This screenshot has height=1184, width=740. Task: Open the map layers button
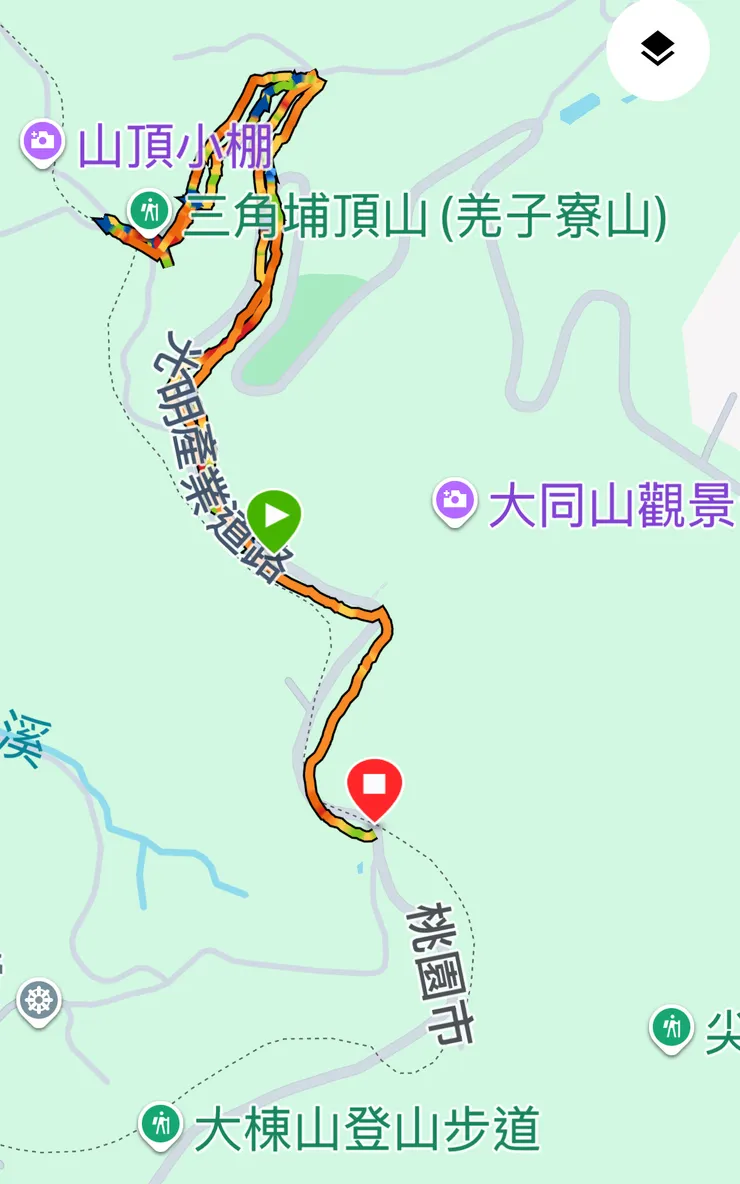(657, 49)
